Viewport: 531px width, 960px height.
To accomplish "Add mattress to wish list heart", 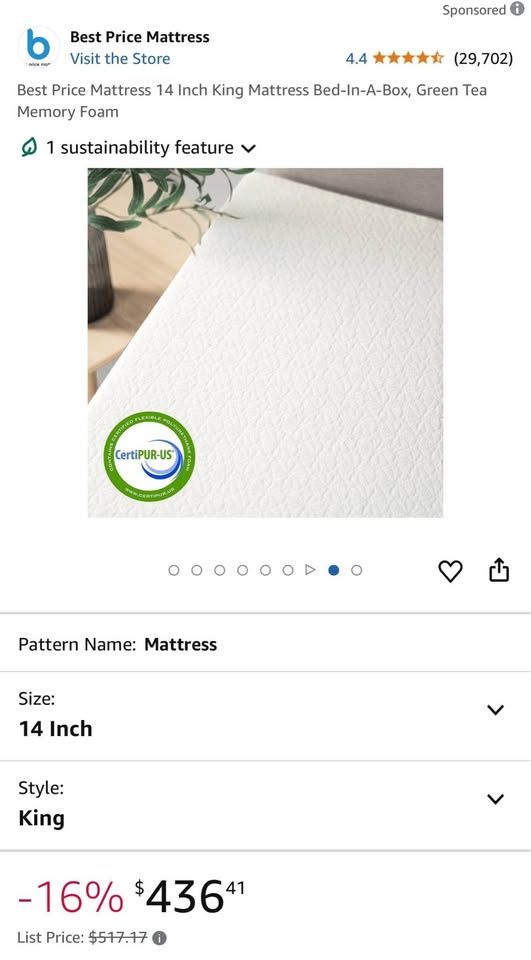I will click(x=450, y=571).
